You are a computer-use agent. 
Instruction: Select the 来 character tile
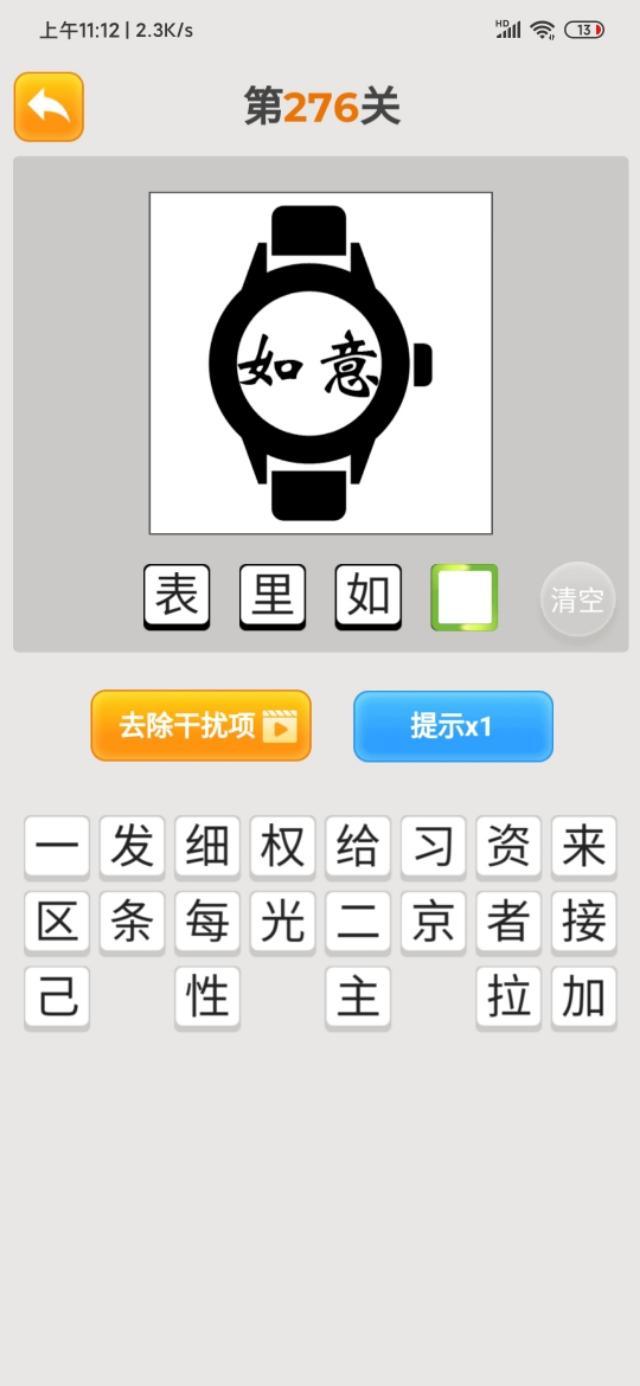[584, 848]
